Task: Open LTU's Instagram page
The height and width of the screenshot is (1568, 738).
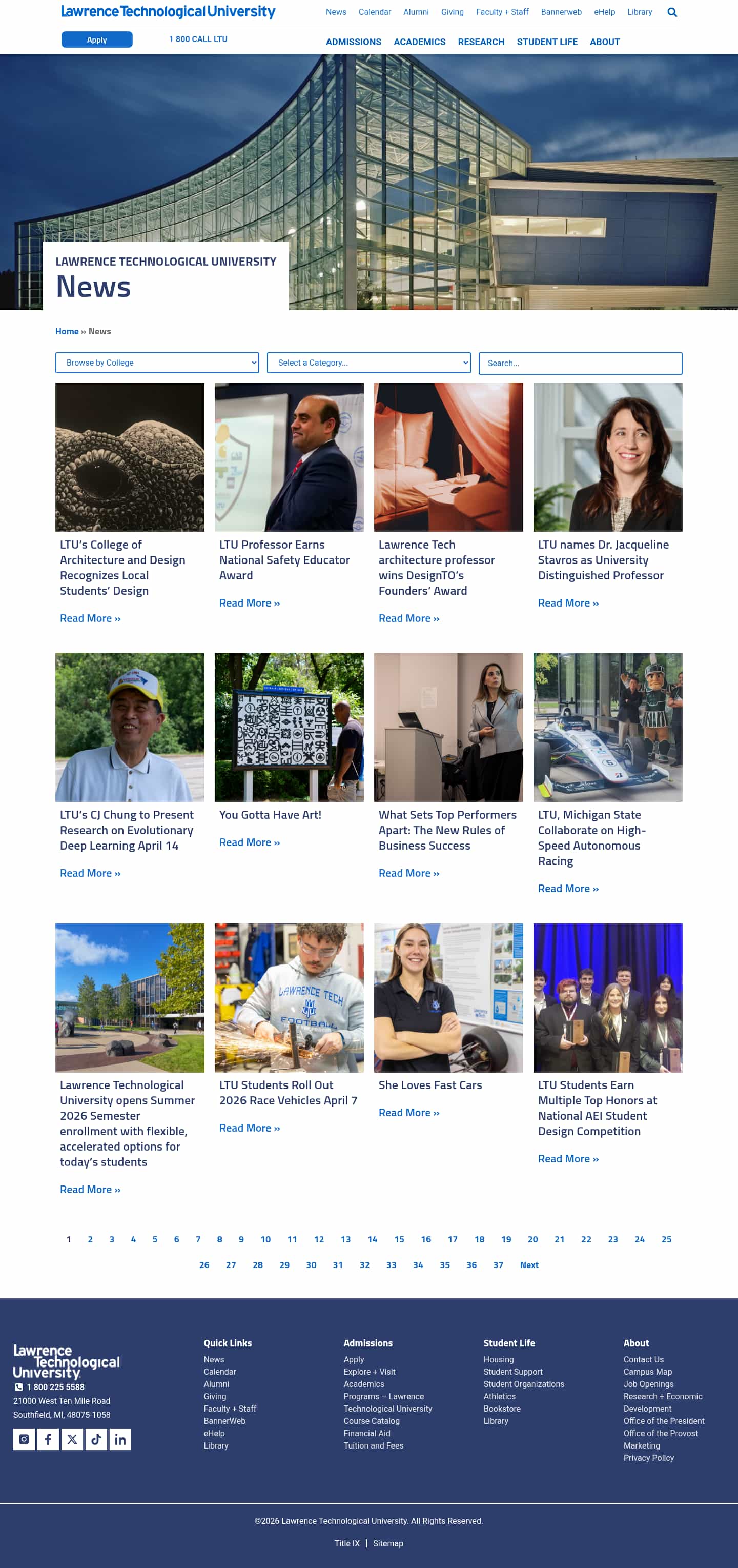Action: pos(24,1439)
